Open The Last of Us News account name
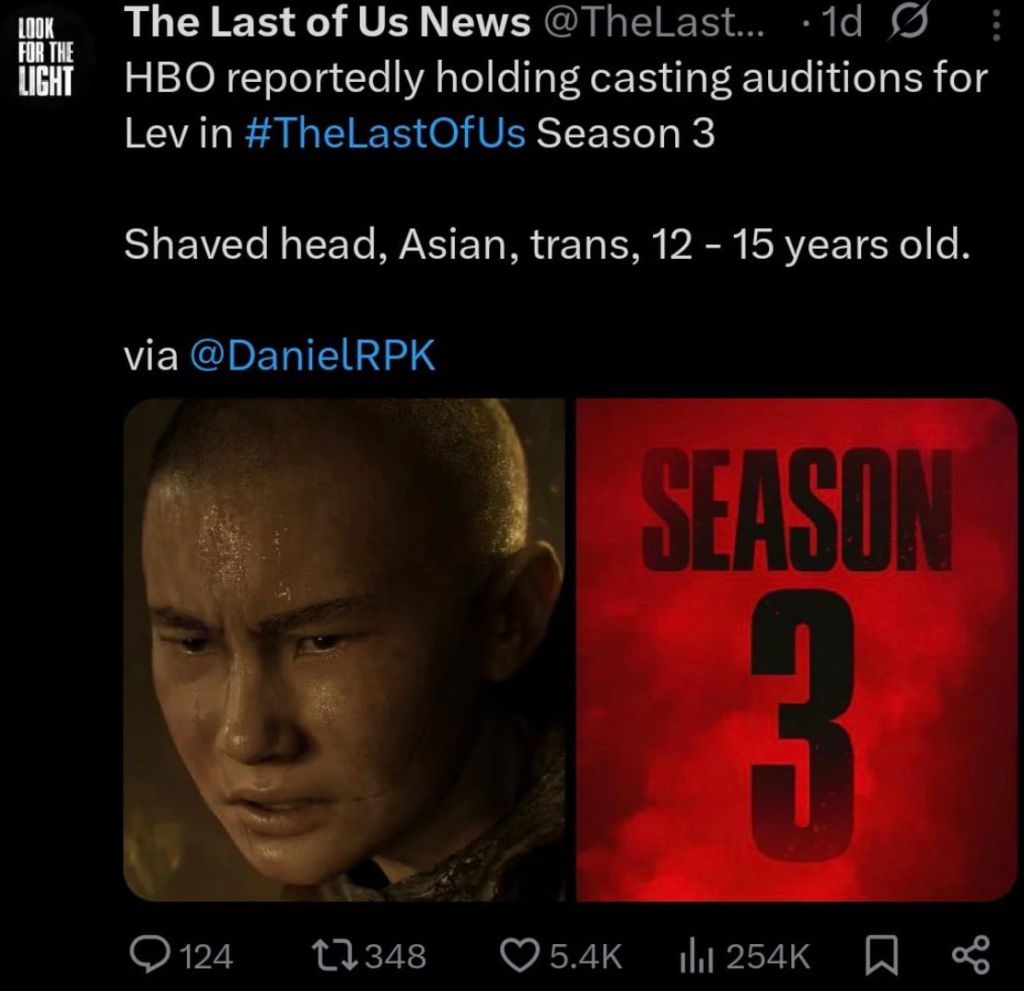This screenshot has width=1024, height=991. [327, 26]
